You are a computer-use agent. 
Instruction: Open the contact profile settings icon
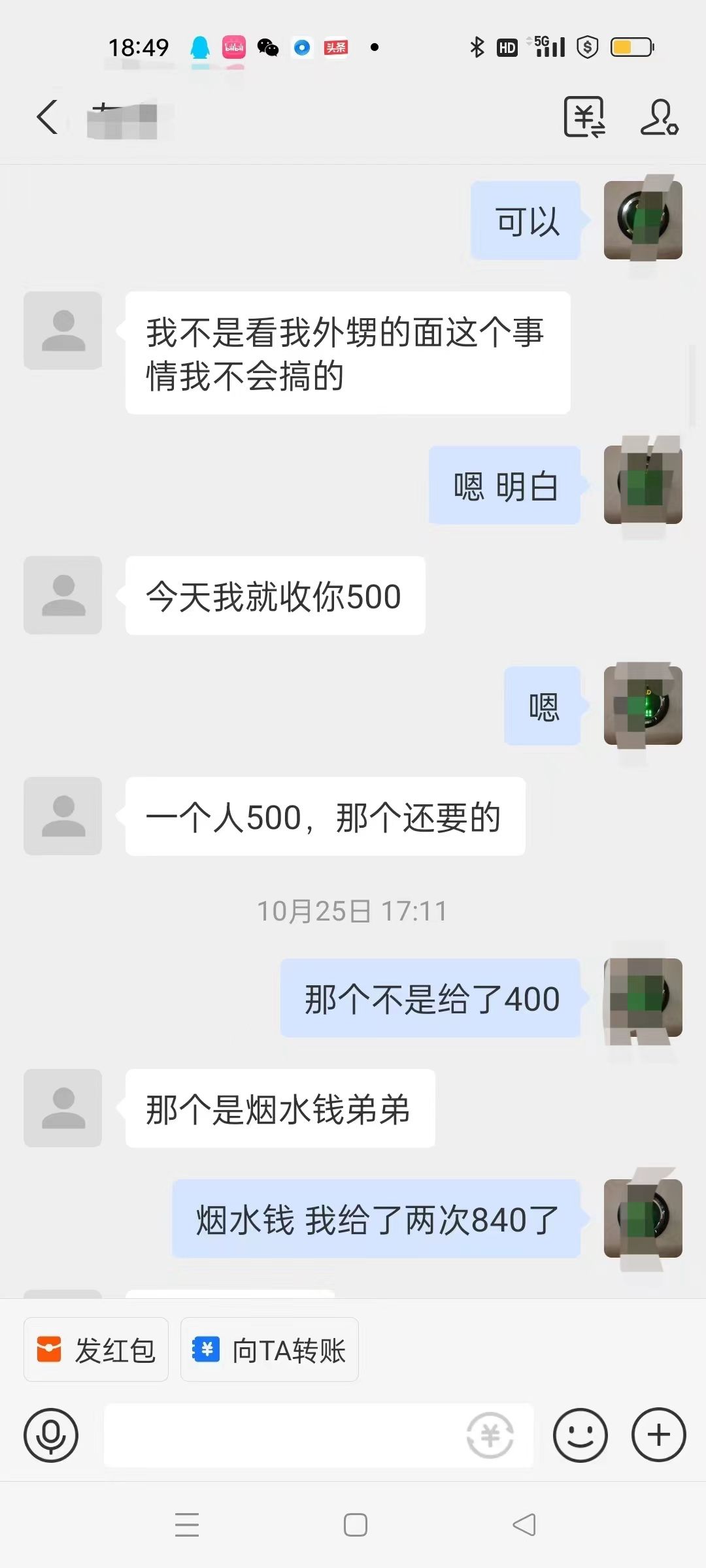[x=659, y=118]
